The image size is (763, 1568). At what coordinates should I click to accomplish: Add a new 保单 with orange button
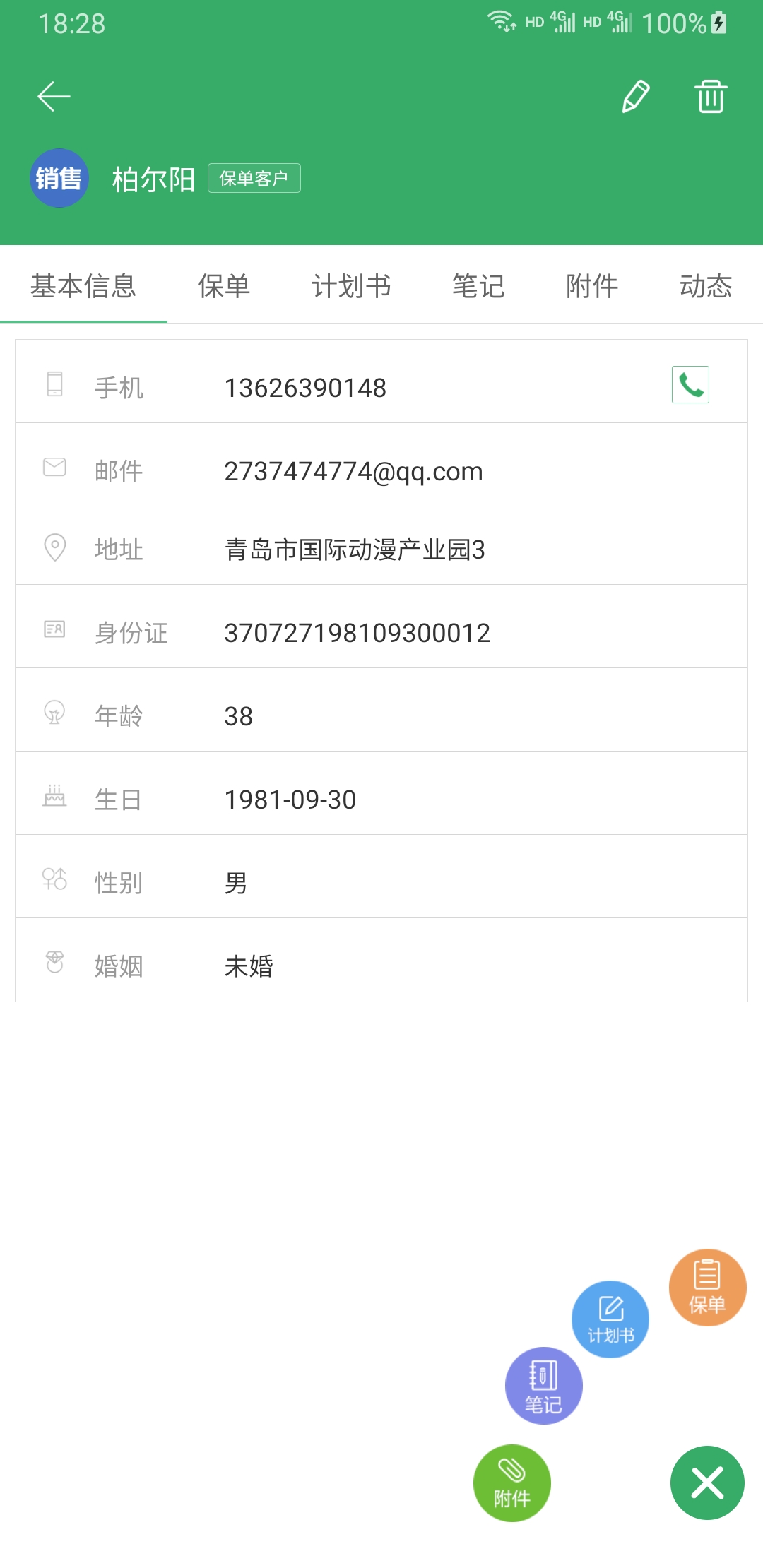(707, 1287)
